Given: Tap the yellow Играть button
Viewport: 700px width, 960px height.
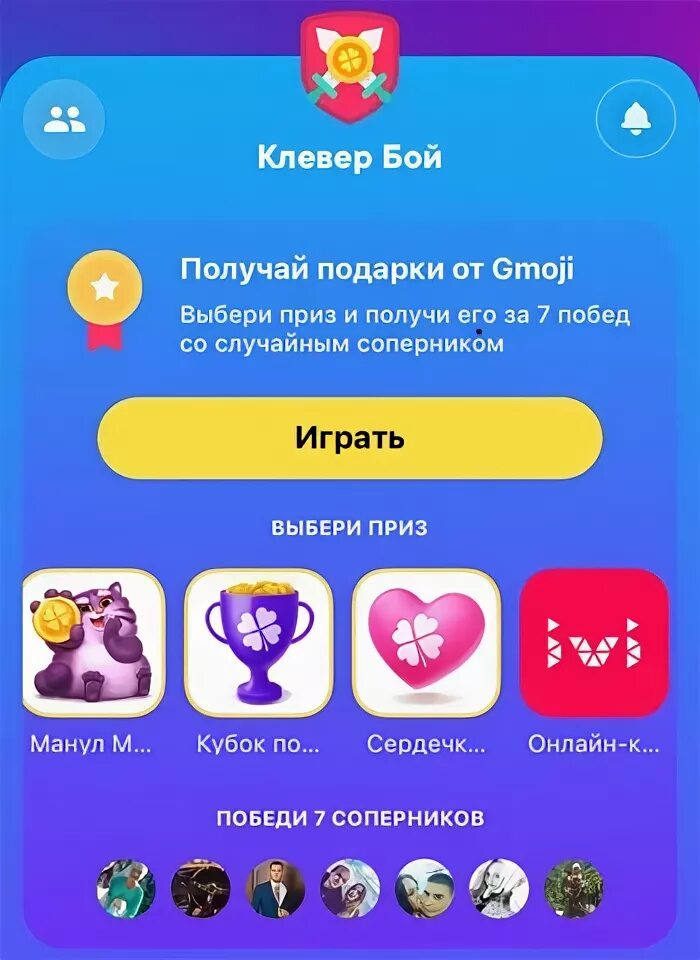Looking at the screenshot, I should [x=350, y=438].
